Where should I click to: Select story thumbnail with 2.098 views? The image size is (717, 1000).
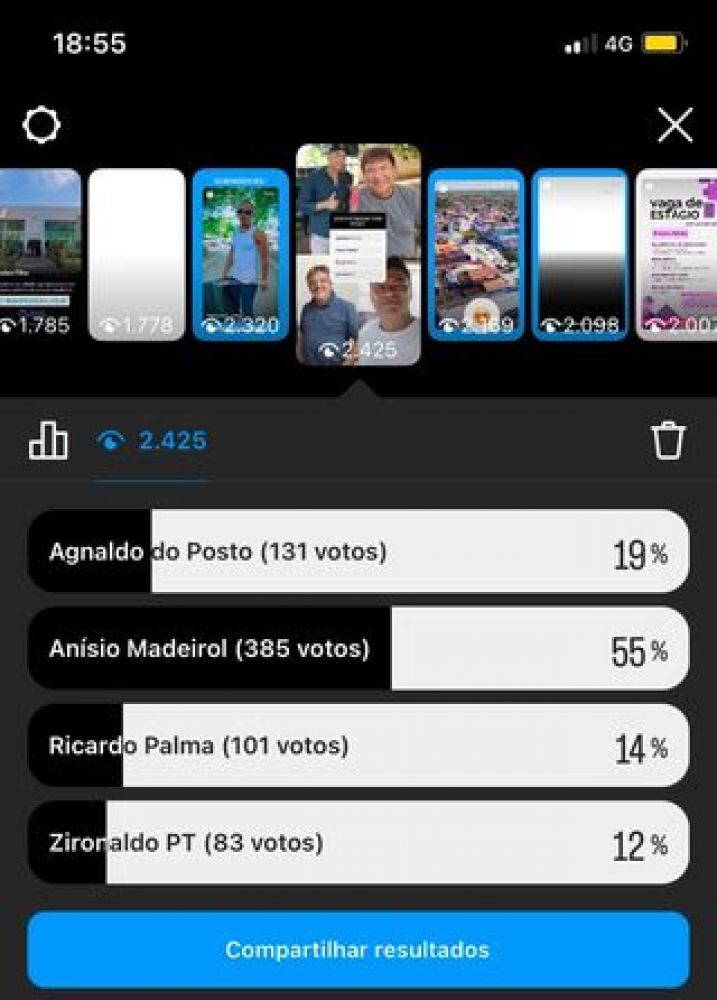pyautogui.click(x=580, y=254)
